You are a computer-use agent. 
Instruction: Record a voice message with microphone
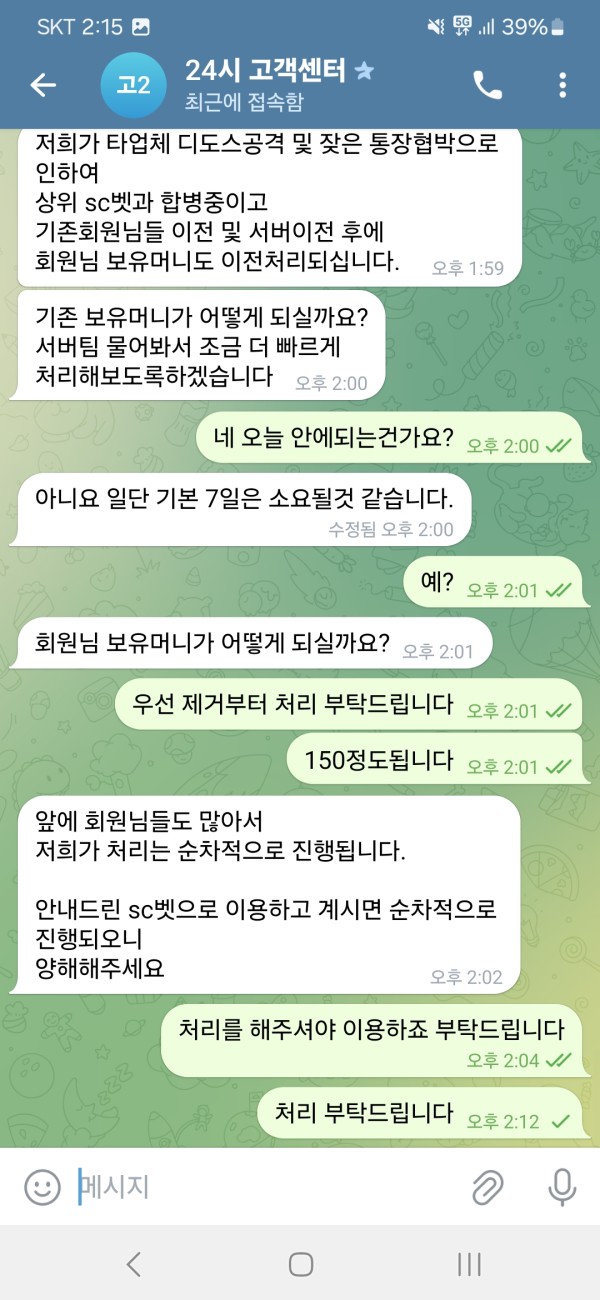(x=562, y=1187)
